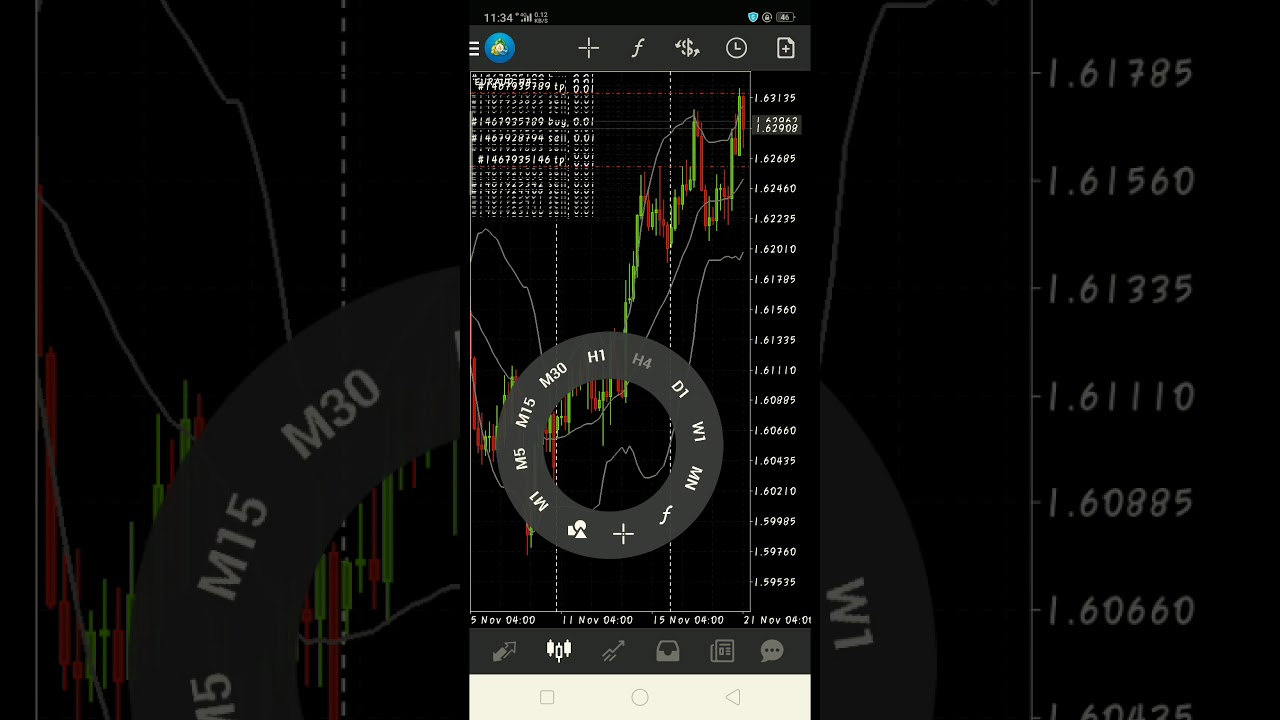This screenshot has height=720, width=1280.
Task: Open objects shapes from the radial menu
Action: [577, 530]
